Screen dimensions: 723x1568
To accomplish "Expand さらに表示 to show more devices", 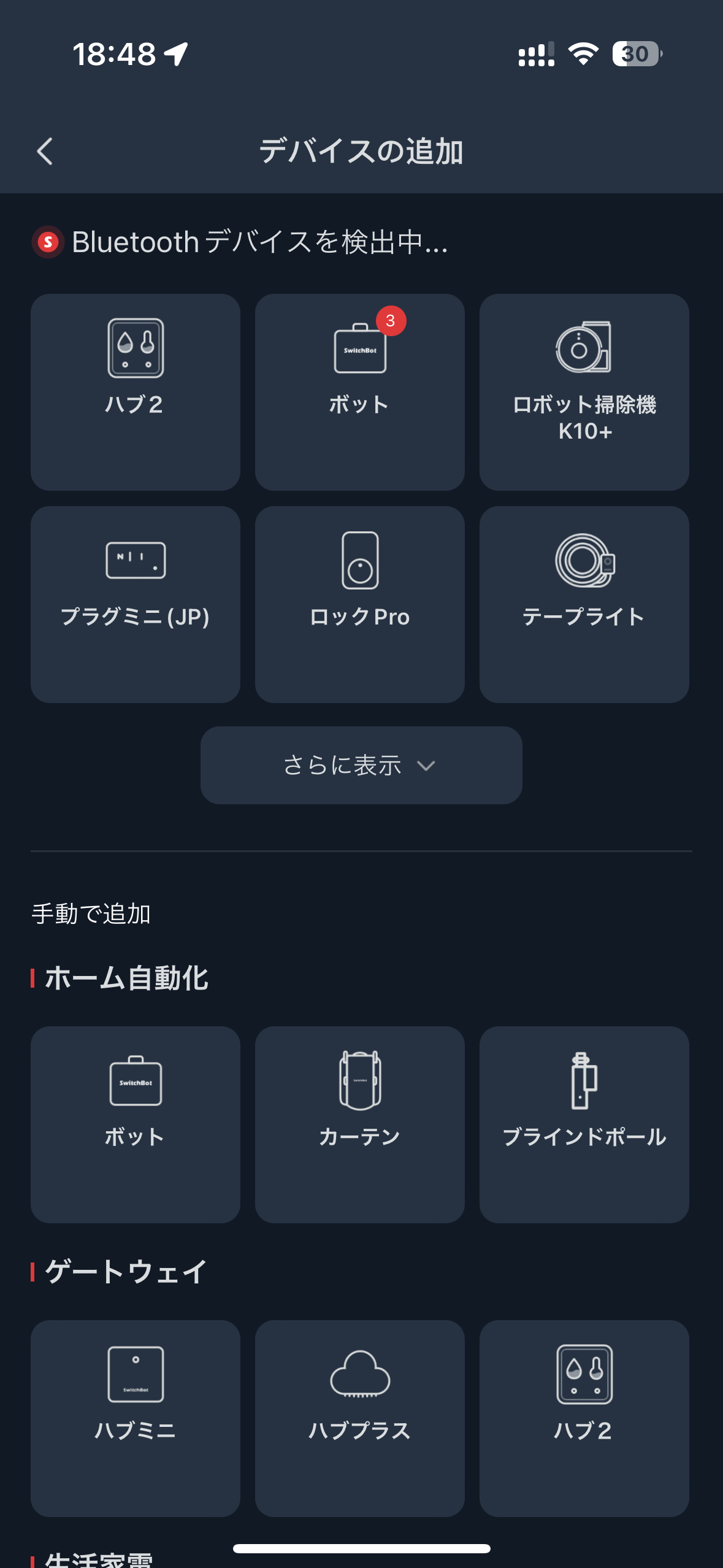I will pyautogui.click(x=343, y=765).
